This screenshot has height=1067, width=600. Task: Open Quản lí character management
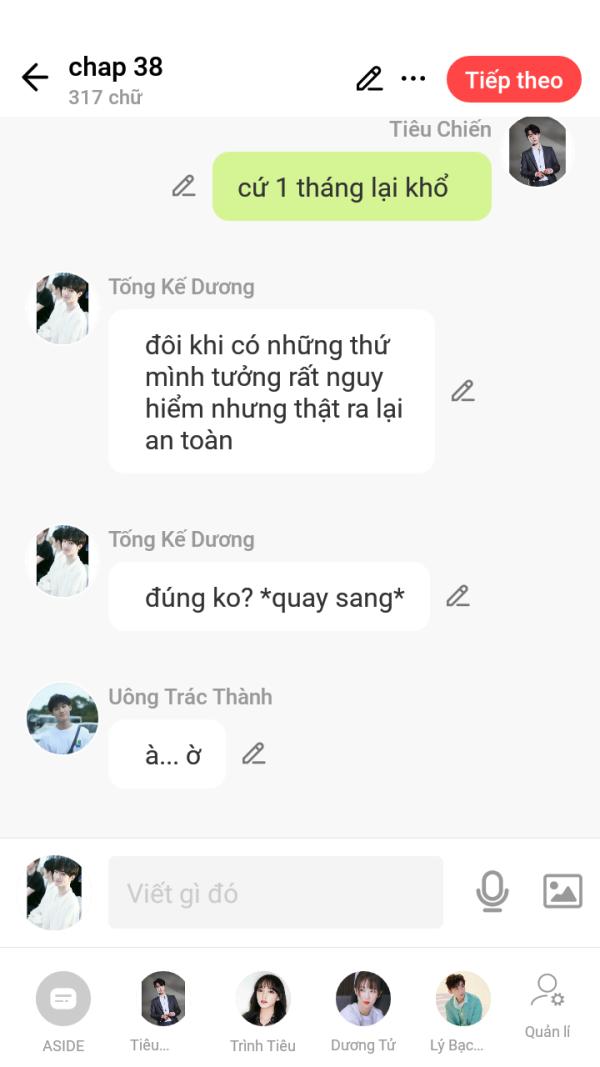point(548,1006)
